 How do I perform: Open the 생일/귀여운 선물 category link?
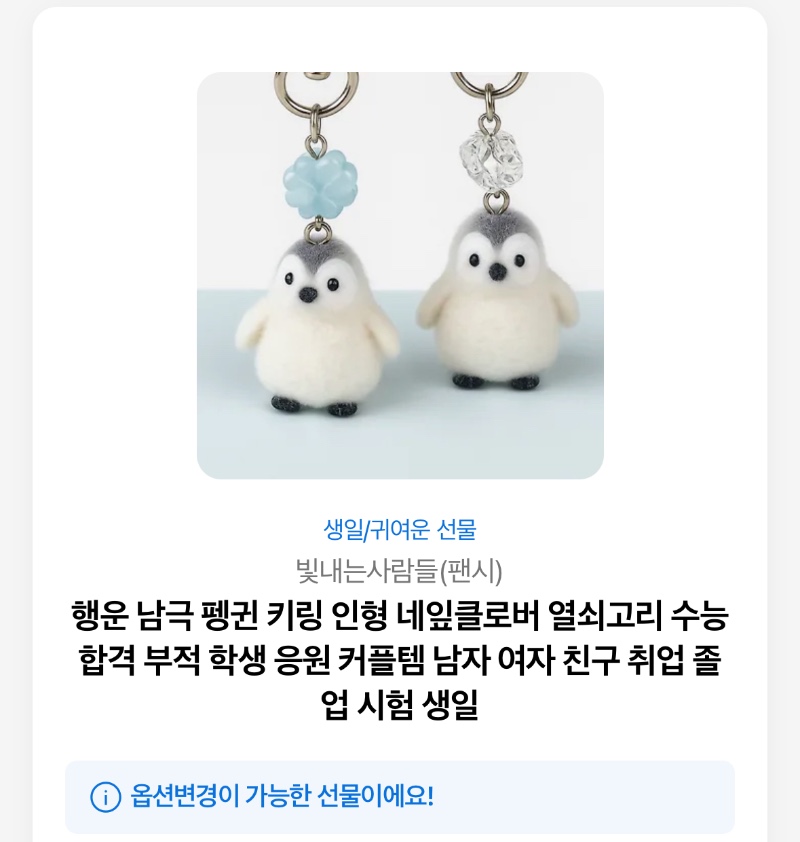pyautogui.click(x=400, y=530)
